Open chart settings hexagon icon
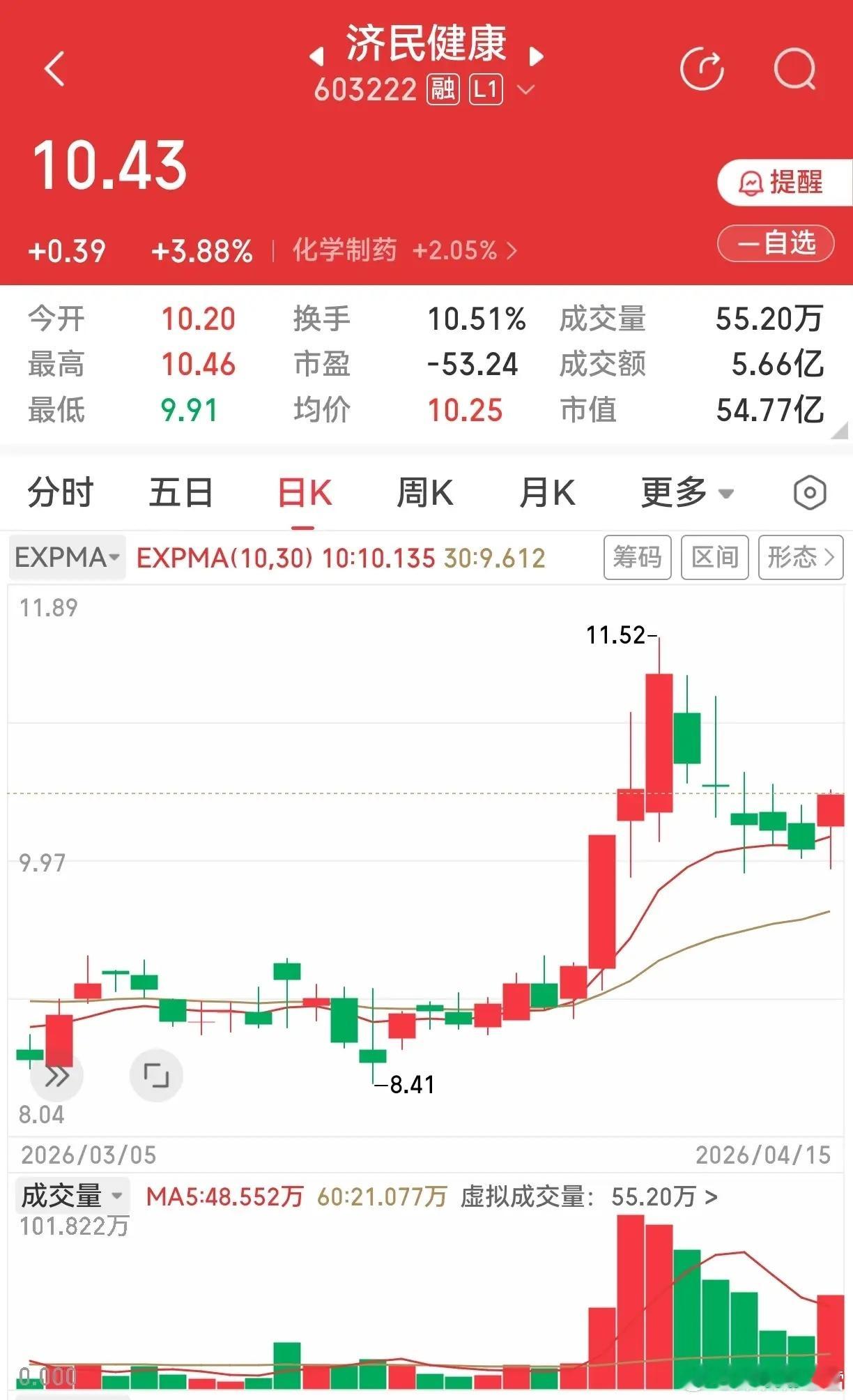 (x=810, y=494)
